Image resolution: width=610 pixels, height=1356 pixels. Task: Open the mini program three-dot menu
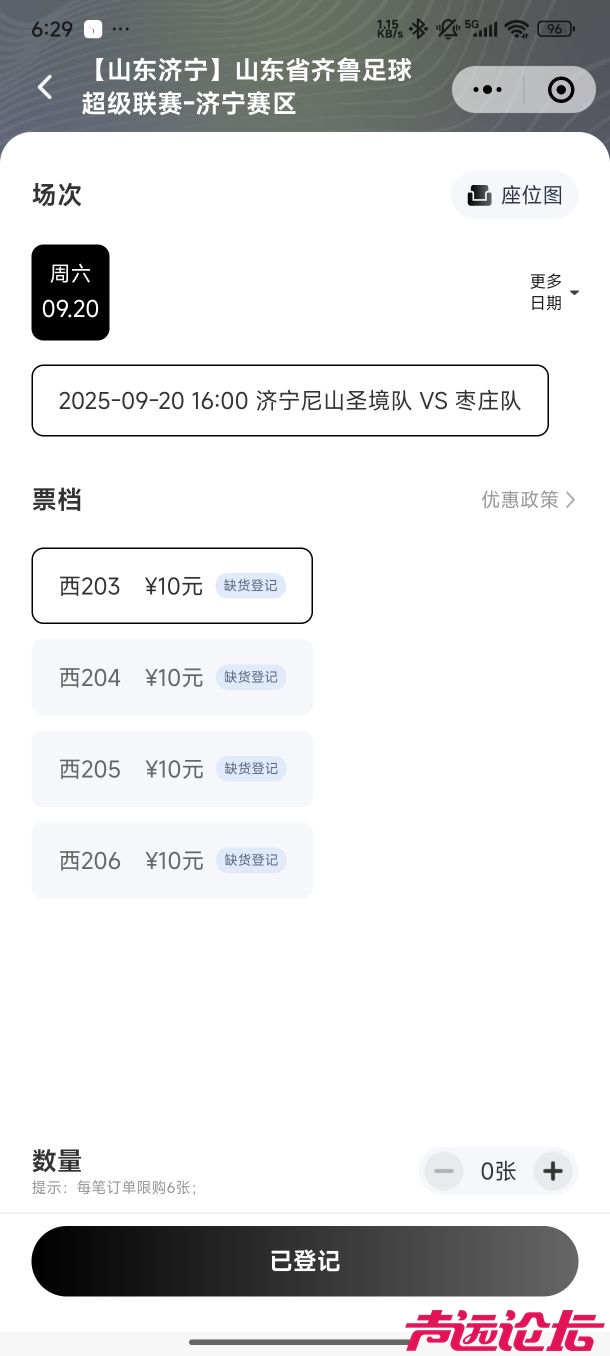487,90
